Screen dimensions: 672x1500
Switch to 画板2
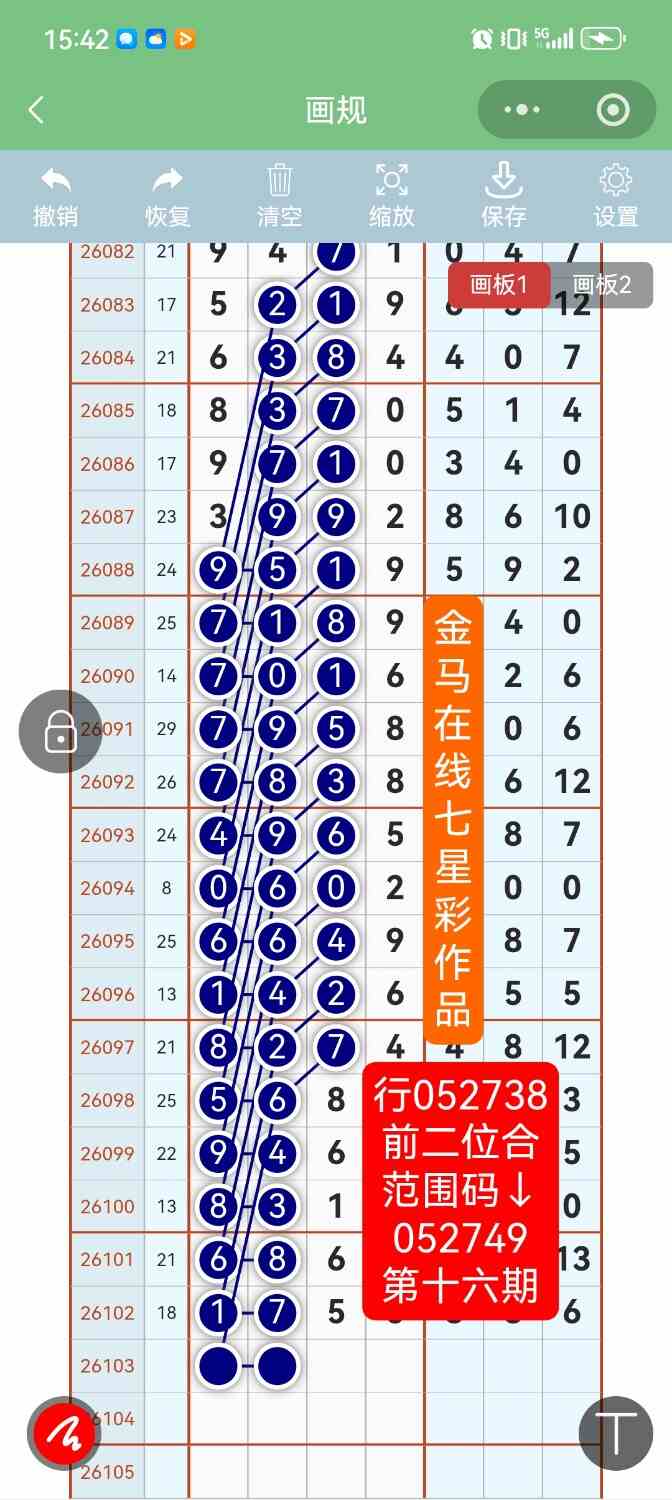click(x=602, y=285)
